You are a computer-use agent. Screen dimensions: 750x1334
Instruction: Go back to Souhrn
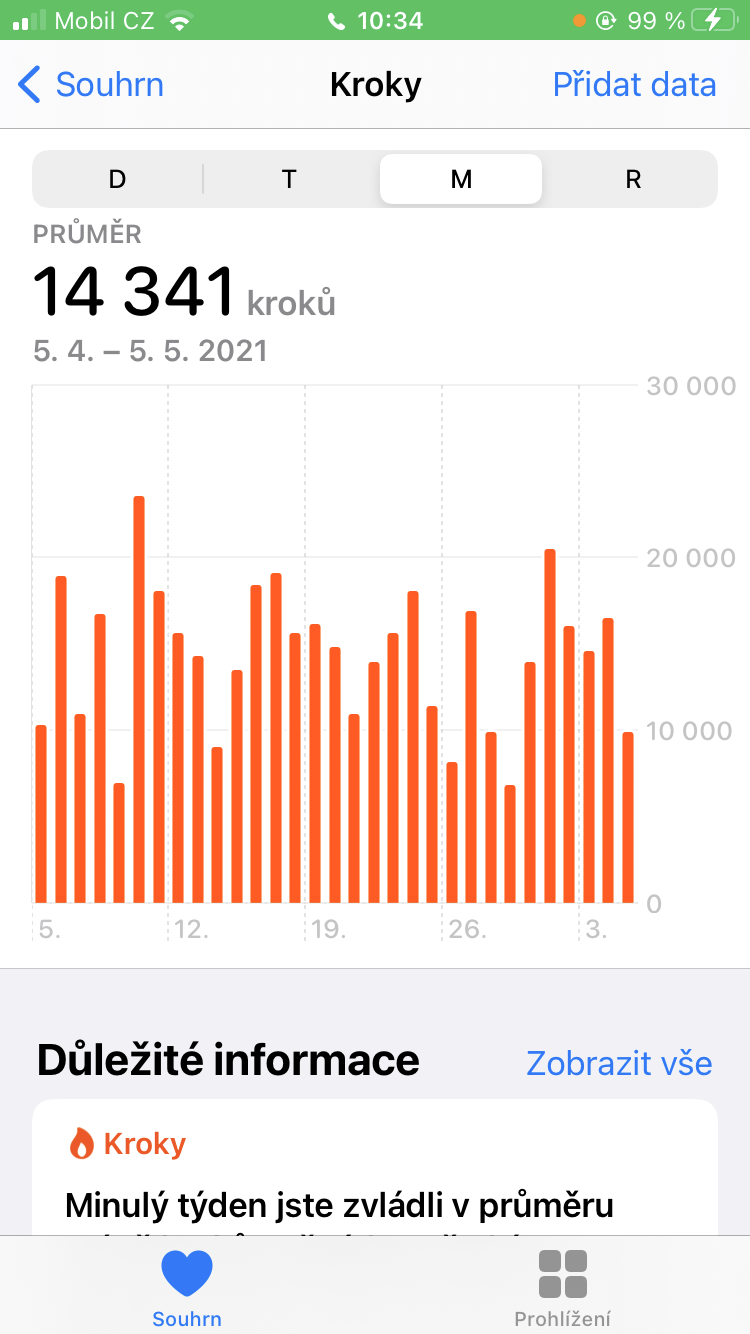pos(91,85)
